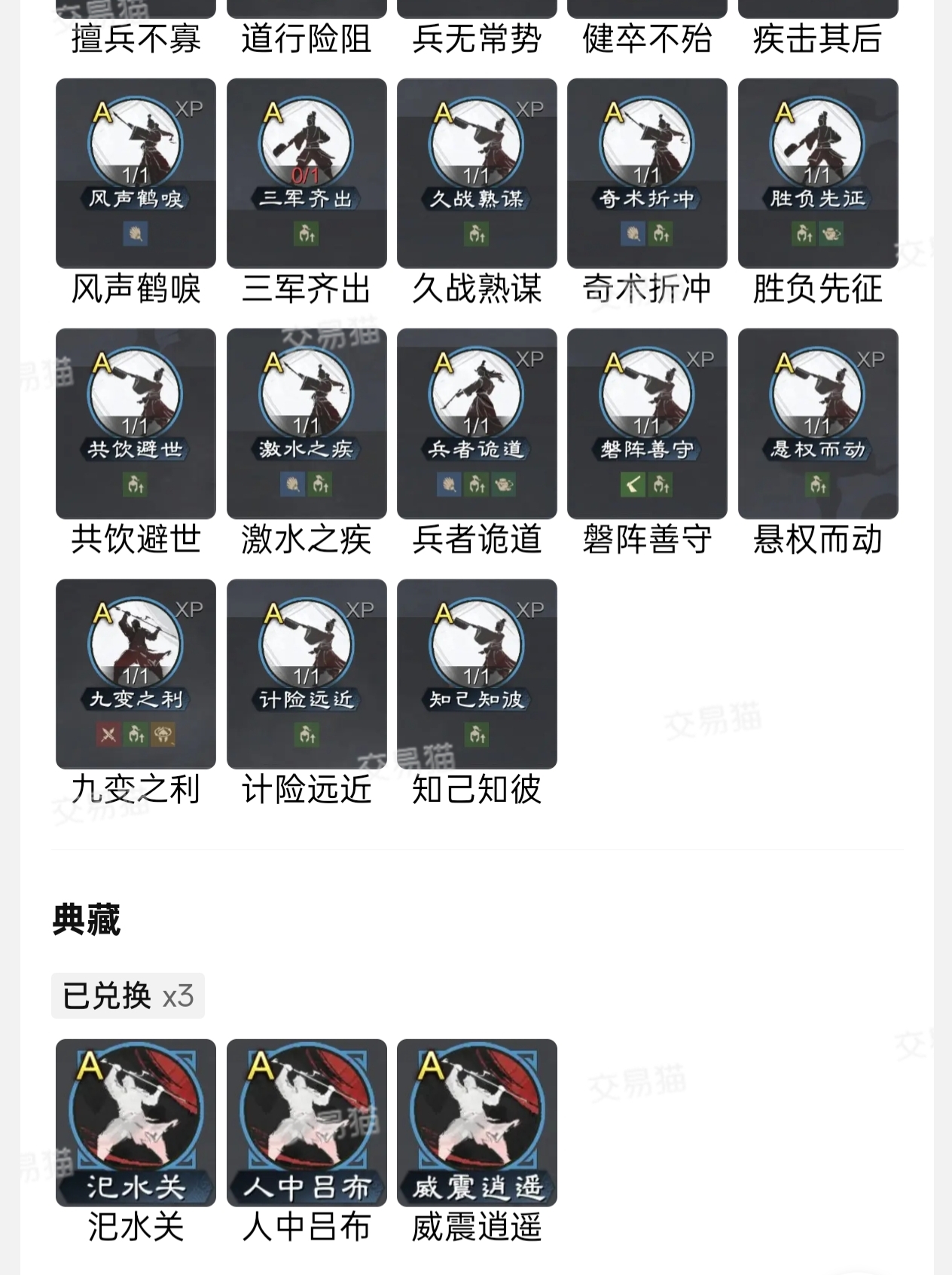Open the 兵者诡道 tile

pyautogui.click(x=477, y=423)
